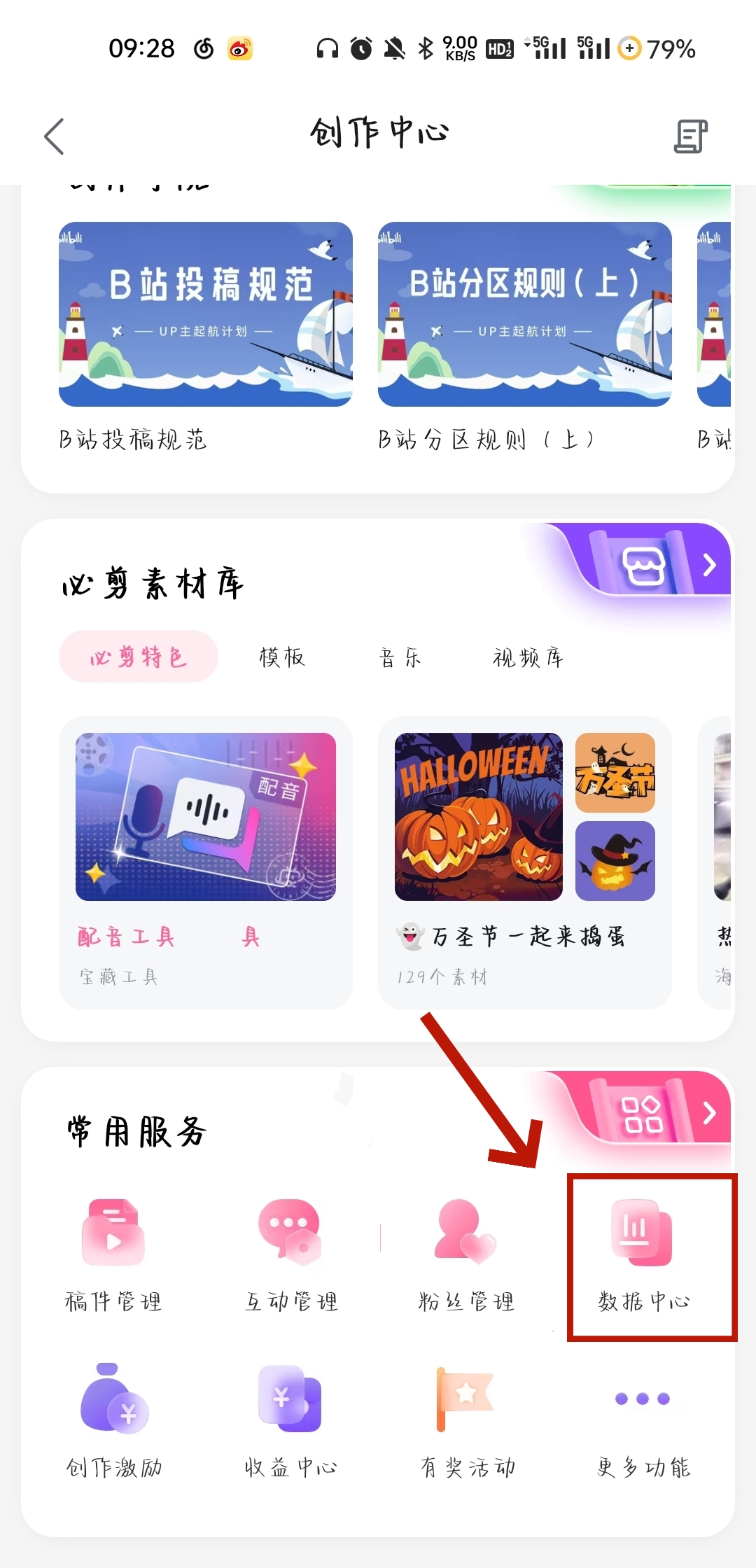This screenshot has width=756, height=1568.
Task: Open the document icon in top bar
Action: (x=690, y=136)
